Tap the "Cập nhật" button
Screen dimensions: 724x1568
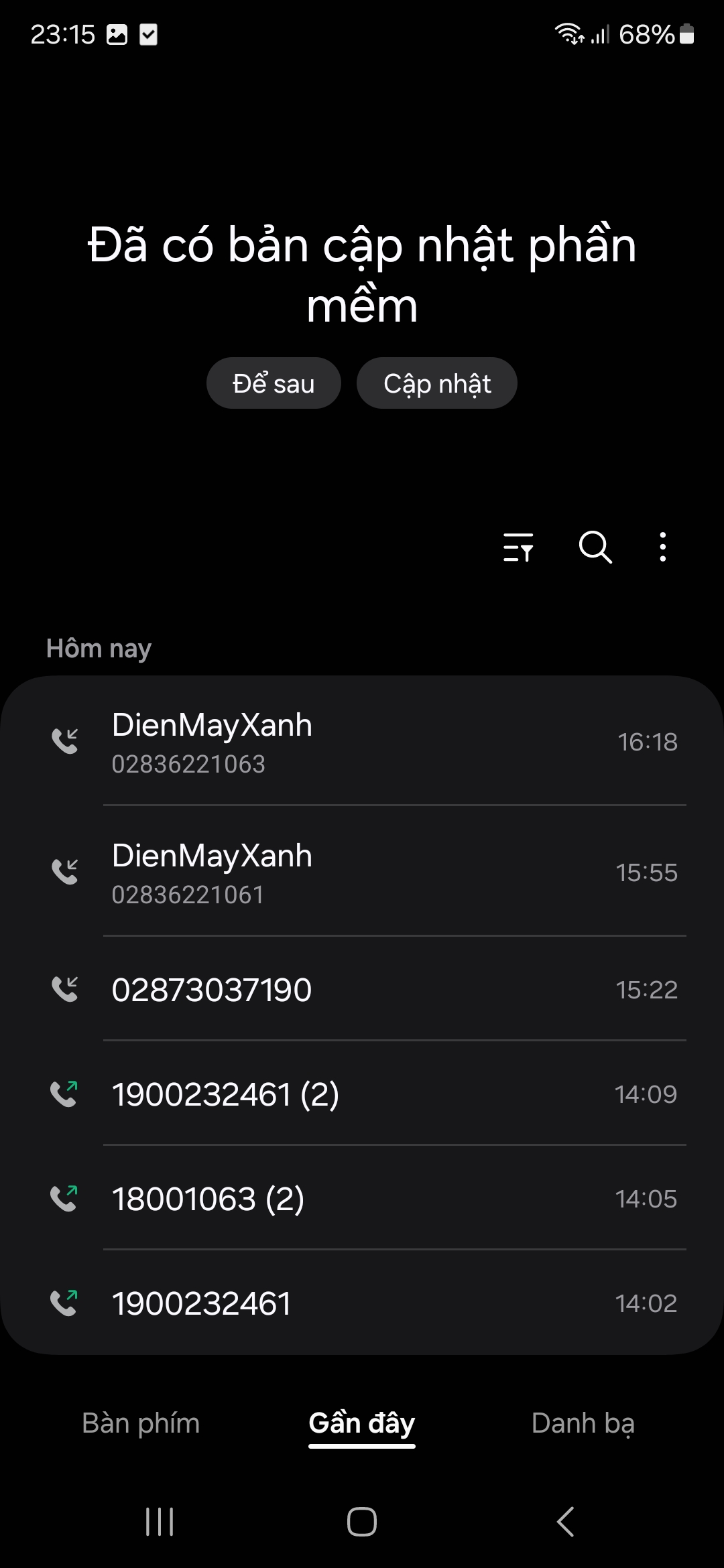(x=437, y=383)
